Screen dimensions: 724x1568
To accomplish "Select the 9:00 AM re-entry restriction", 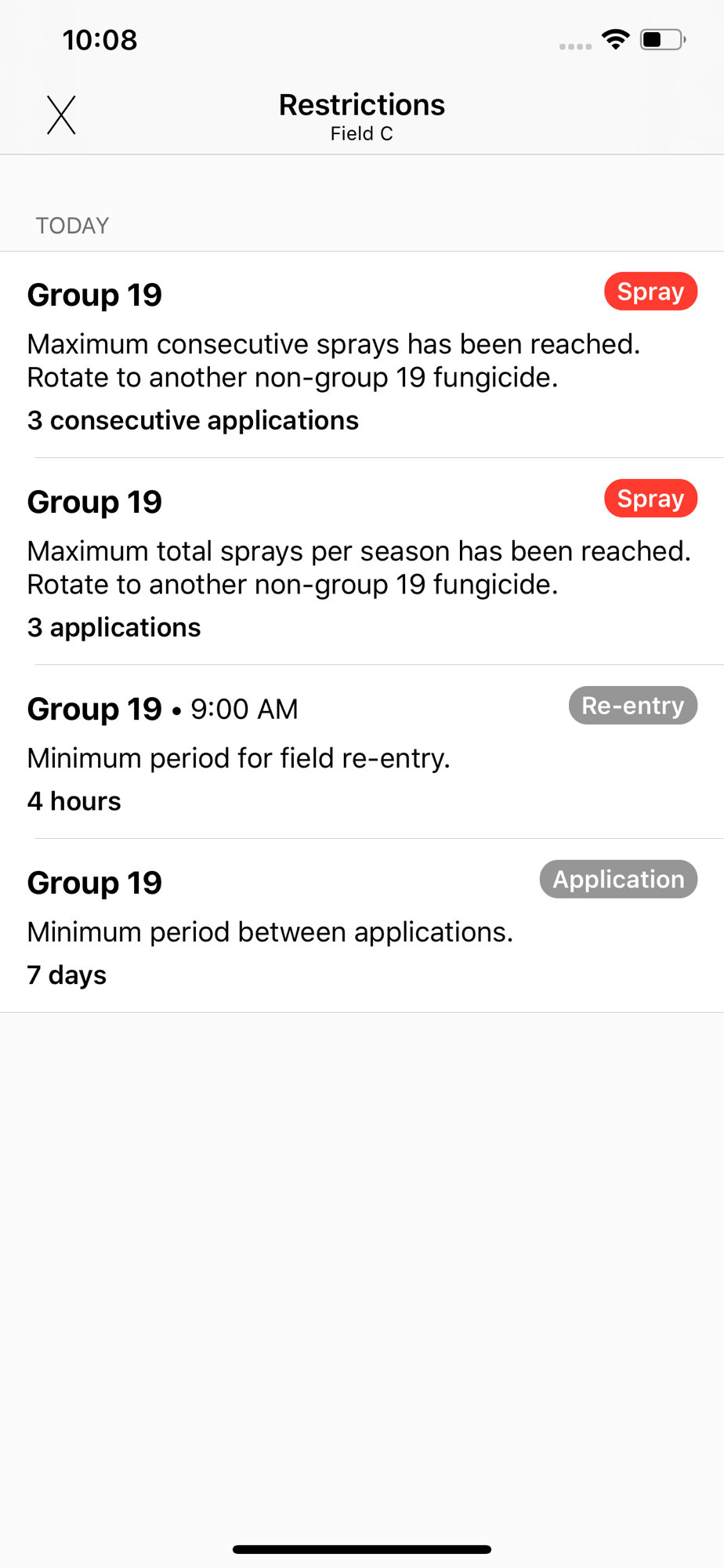I will click(x=362, y=752).
